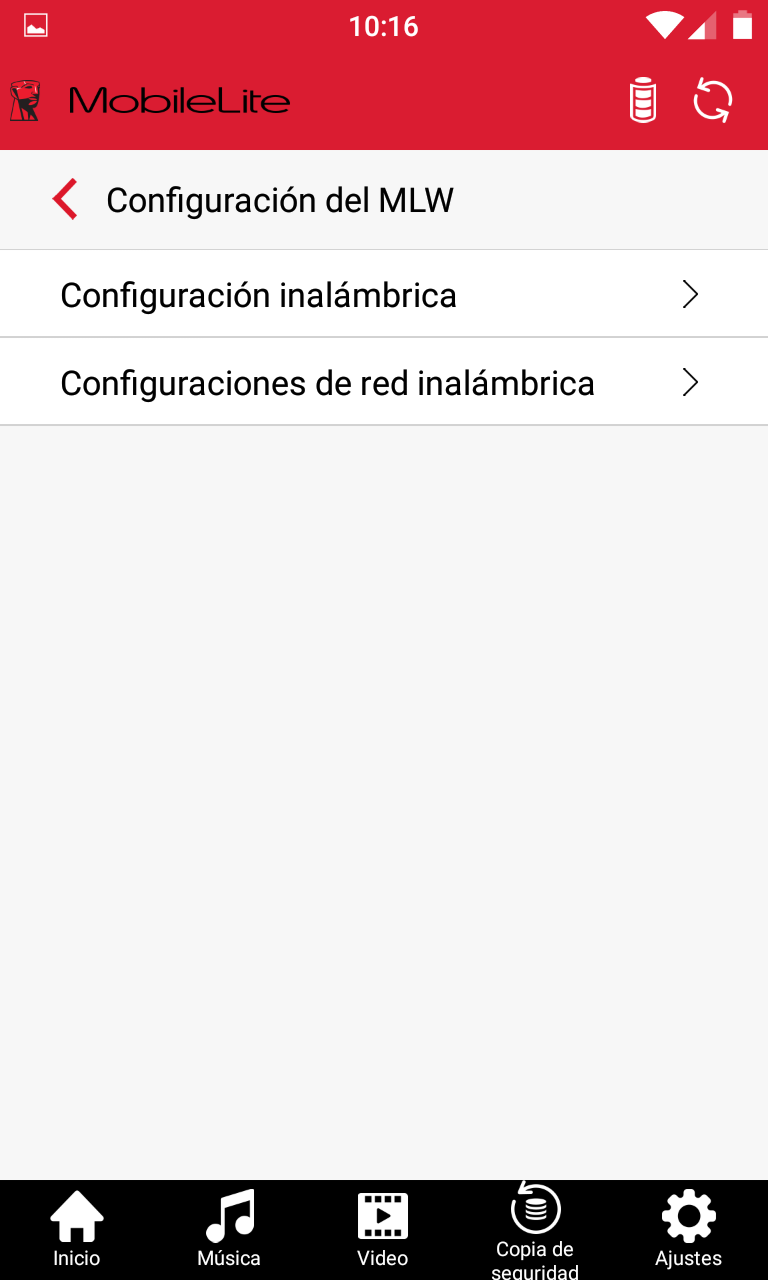Open the Copia de seguridad tab
This screenshot has width=768, height=1280.
(535, 1230)
